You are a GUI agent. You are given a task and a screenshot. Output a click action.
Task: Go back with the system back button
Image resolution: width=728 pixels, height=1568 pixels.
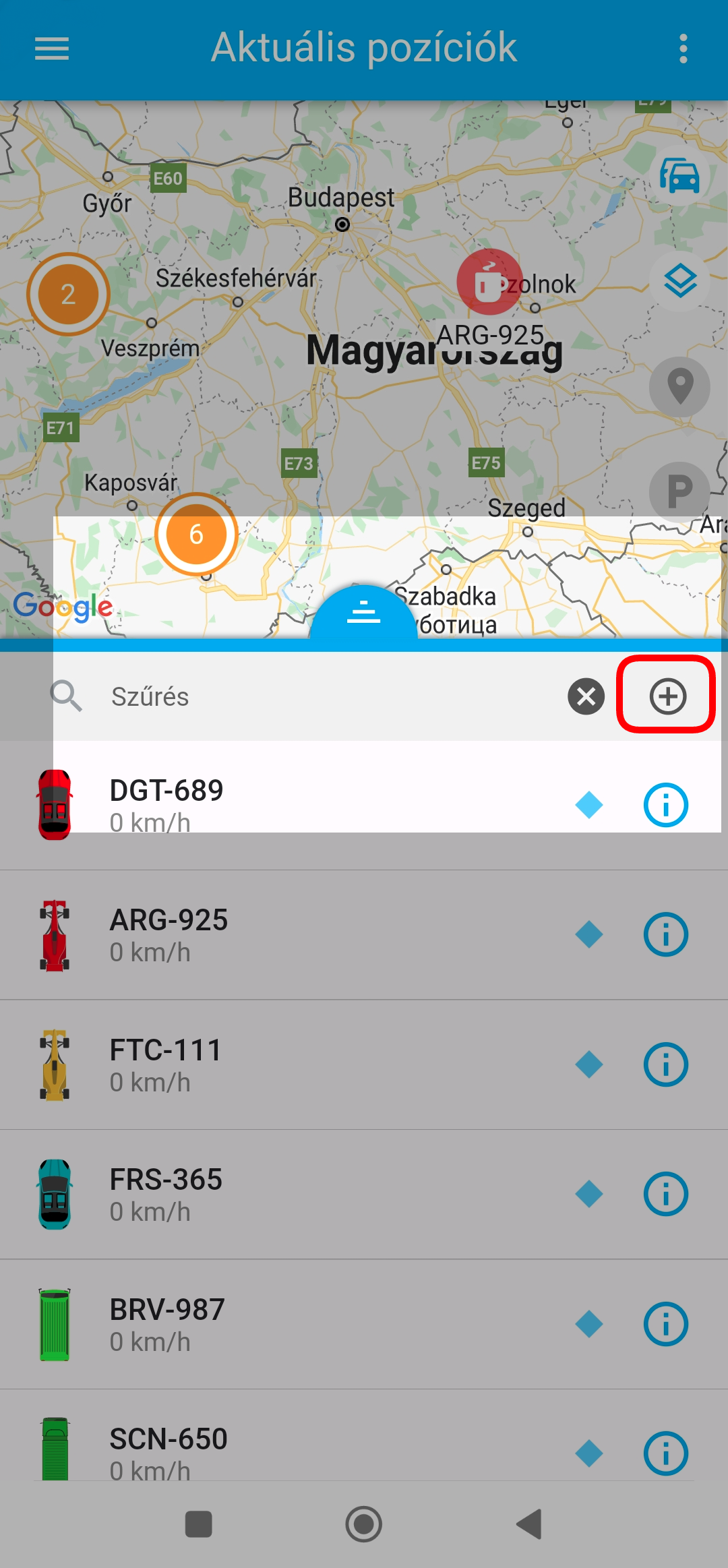(530, 1524)
